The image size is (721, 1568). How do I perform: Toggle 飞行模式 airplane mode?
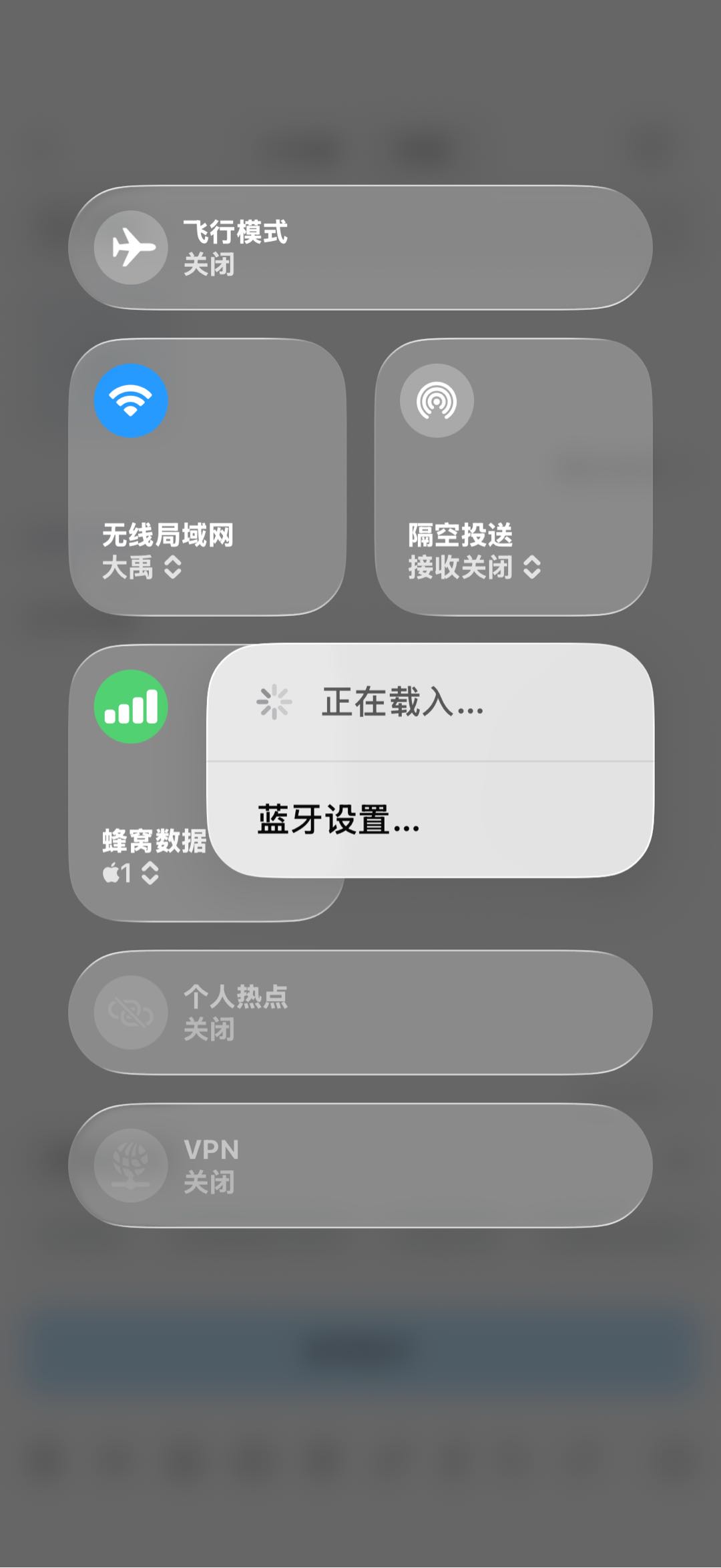coord(131,248)
